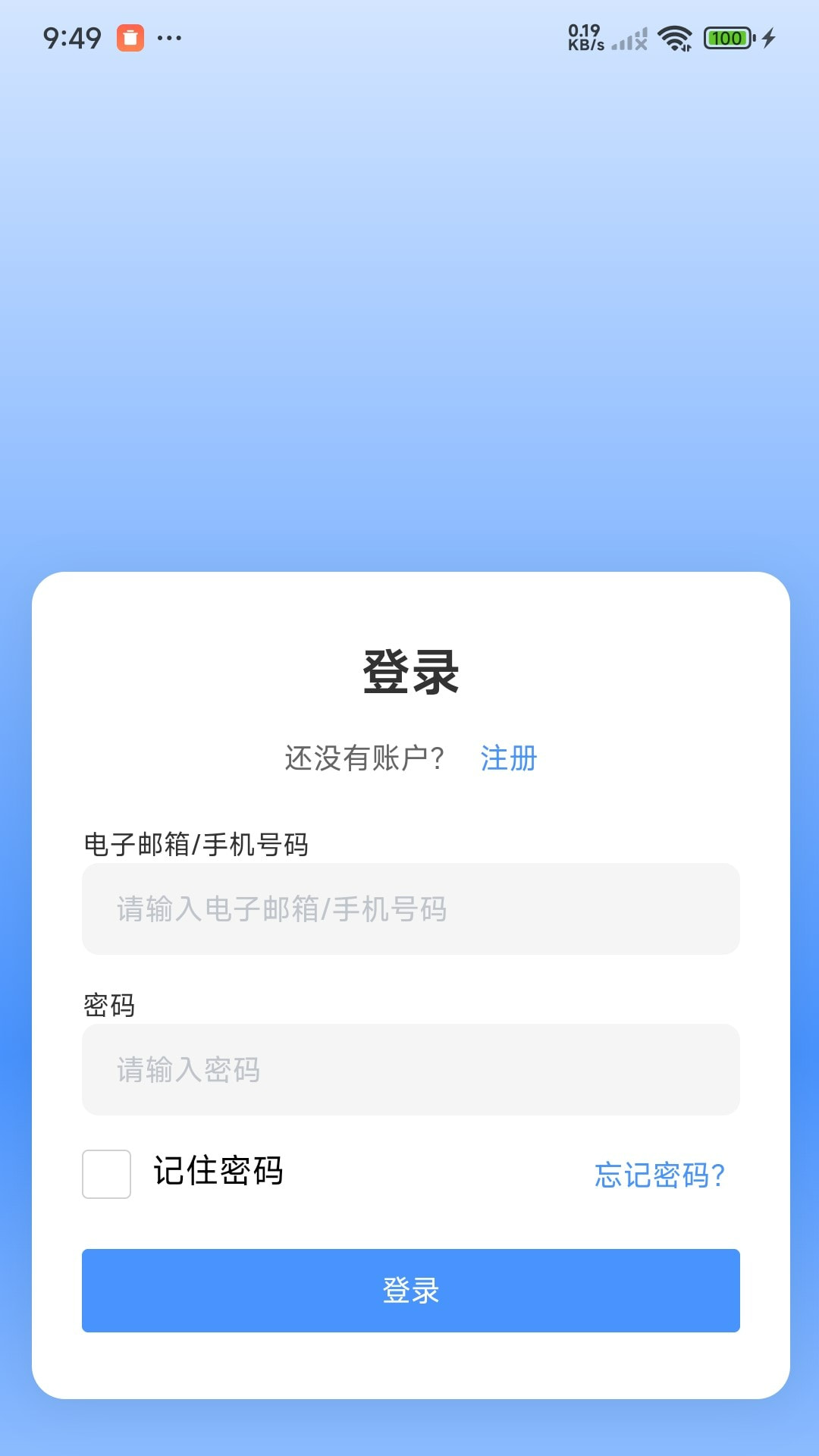Click the email/phone number input field
The width and height of the screenshot is (819, 1456).
tap(409, 909)
